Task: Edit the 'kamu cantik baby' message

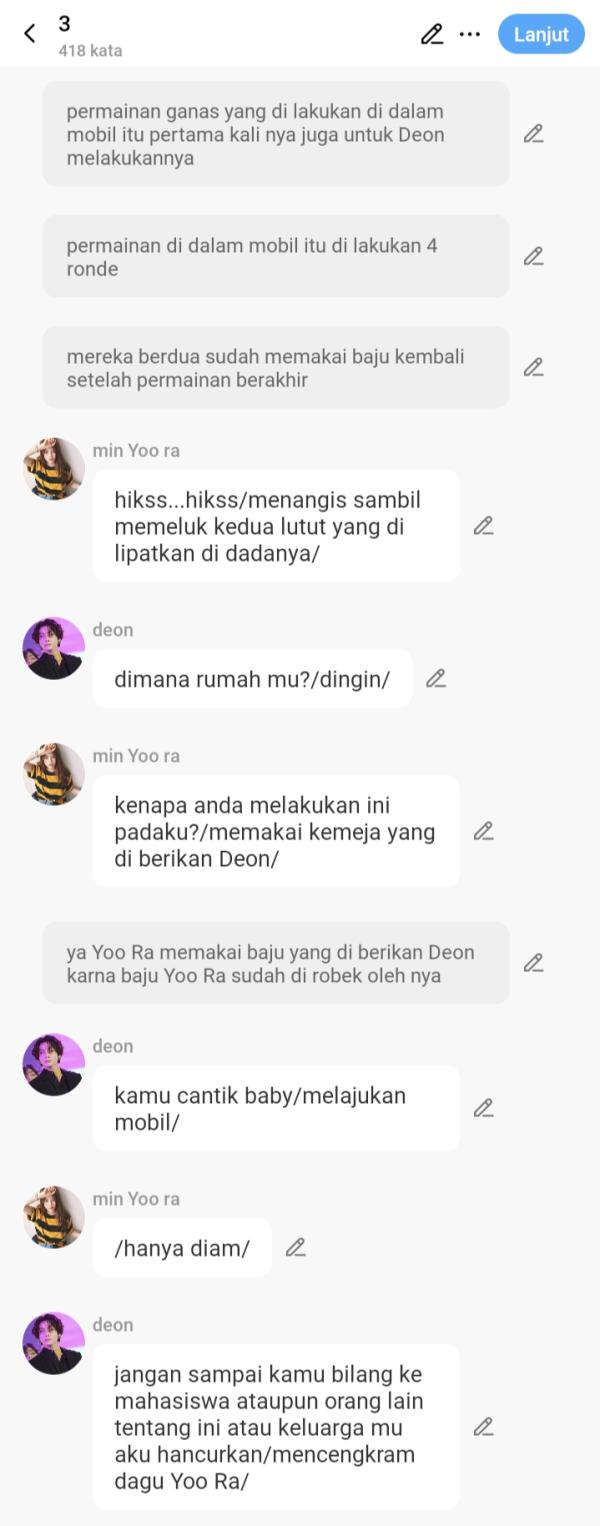Action: [484, 1108]
